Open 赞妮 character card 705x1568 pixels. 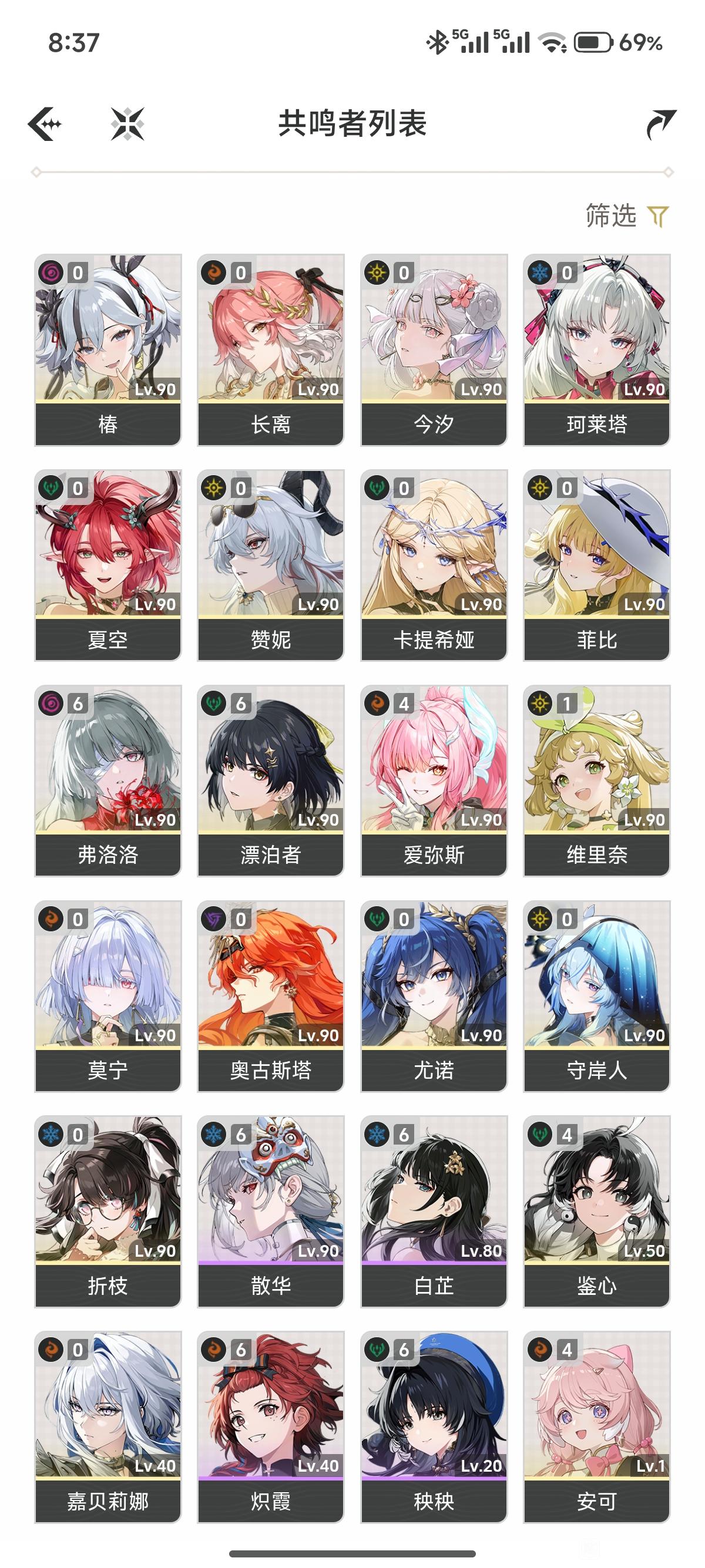click(x=271, y=565)
